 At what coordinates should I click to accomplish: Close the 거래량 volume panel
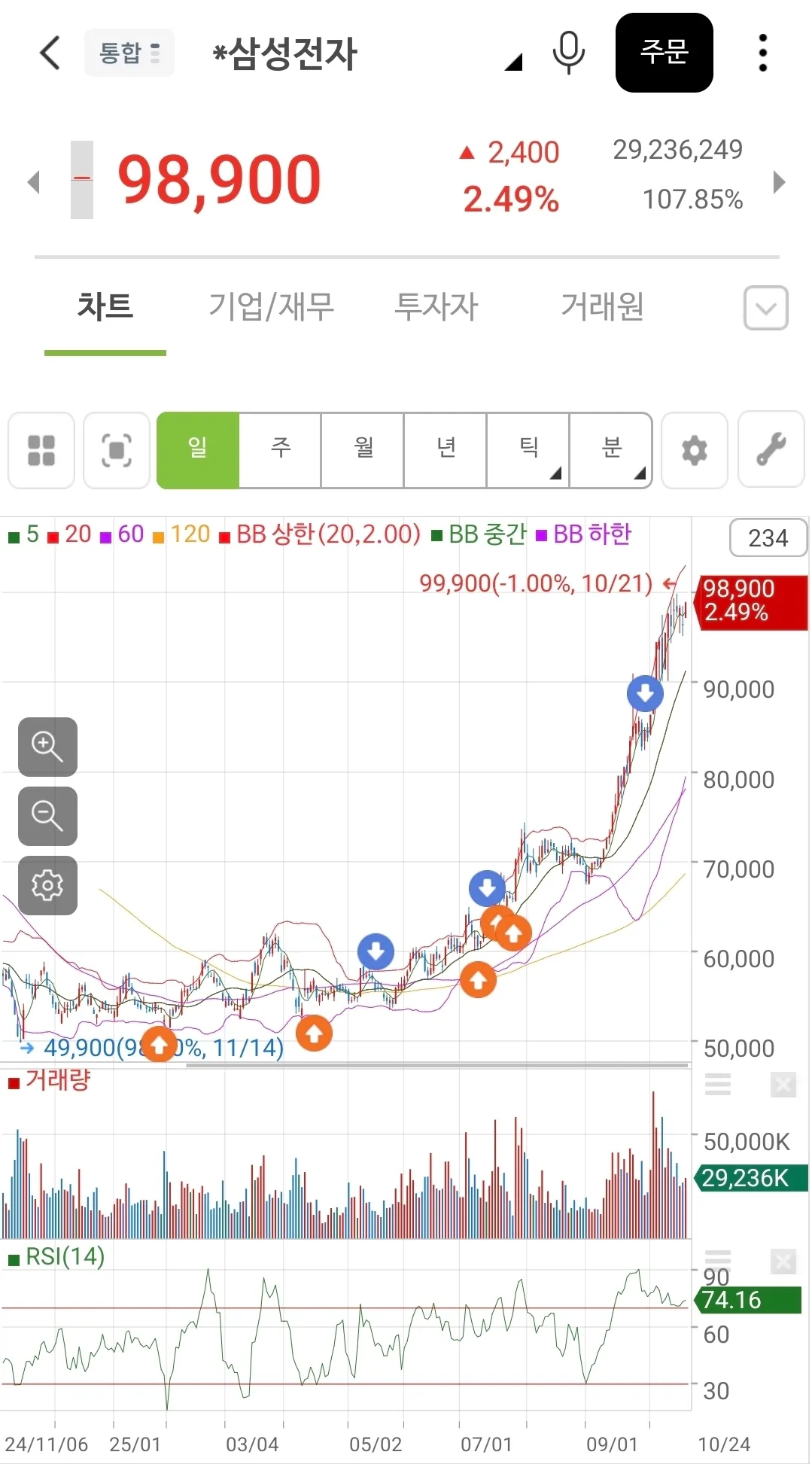point(783,1085)
